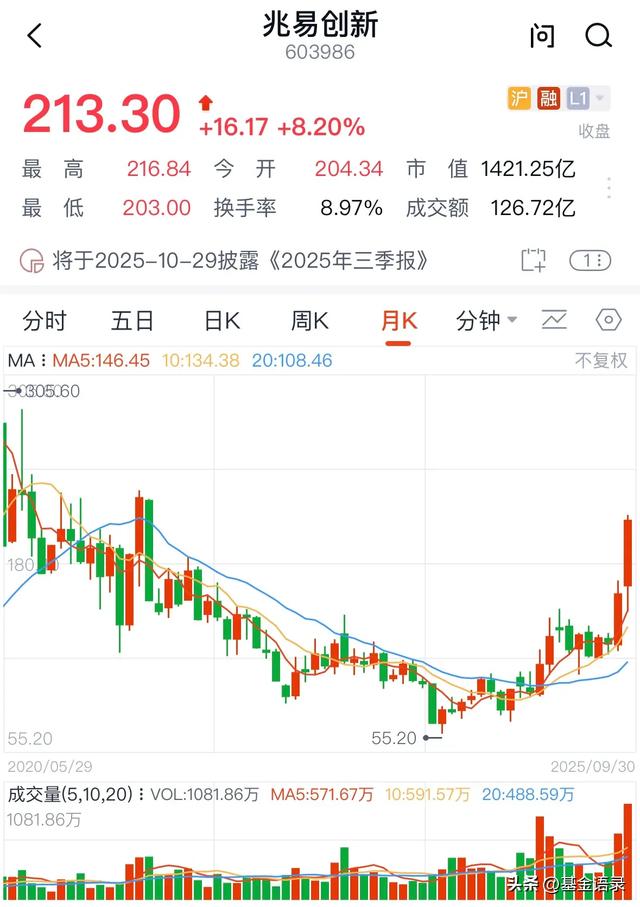The width and height of the screenshot is (640, 907).
Task: Open the chart drawing tool icon
Action: click(x=554, y=321)
